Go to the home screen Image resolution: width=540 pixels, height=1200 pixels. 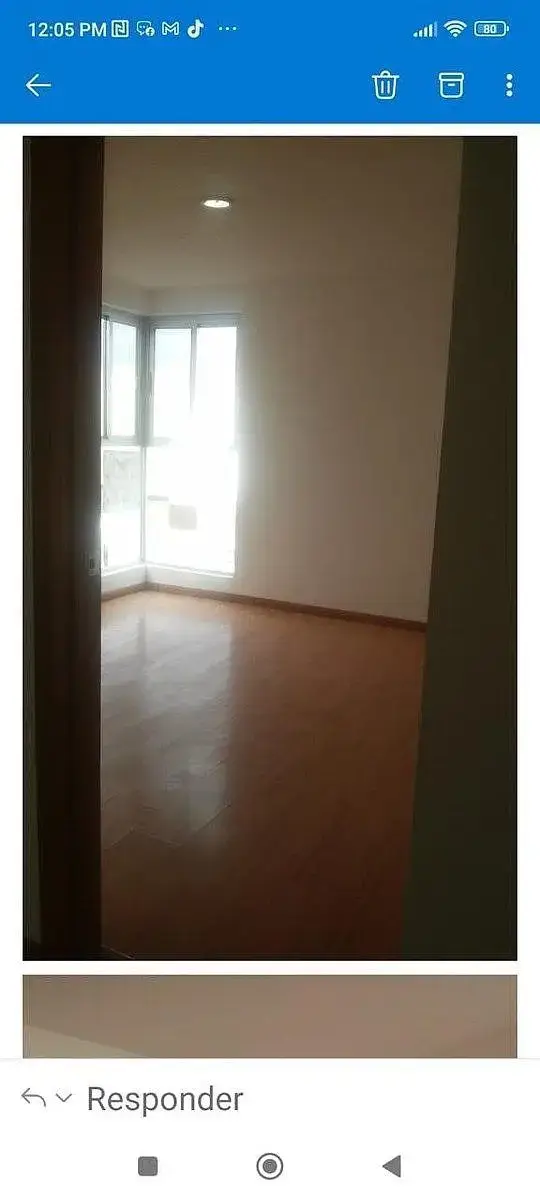point(270,1166)
